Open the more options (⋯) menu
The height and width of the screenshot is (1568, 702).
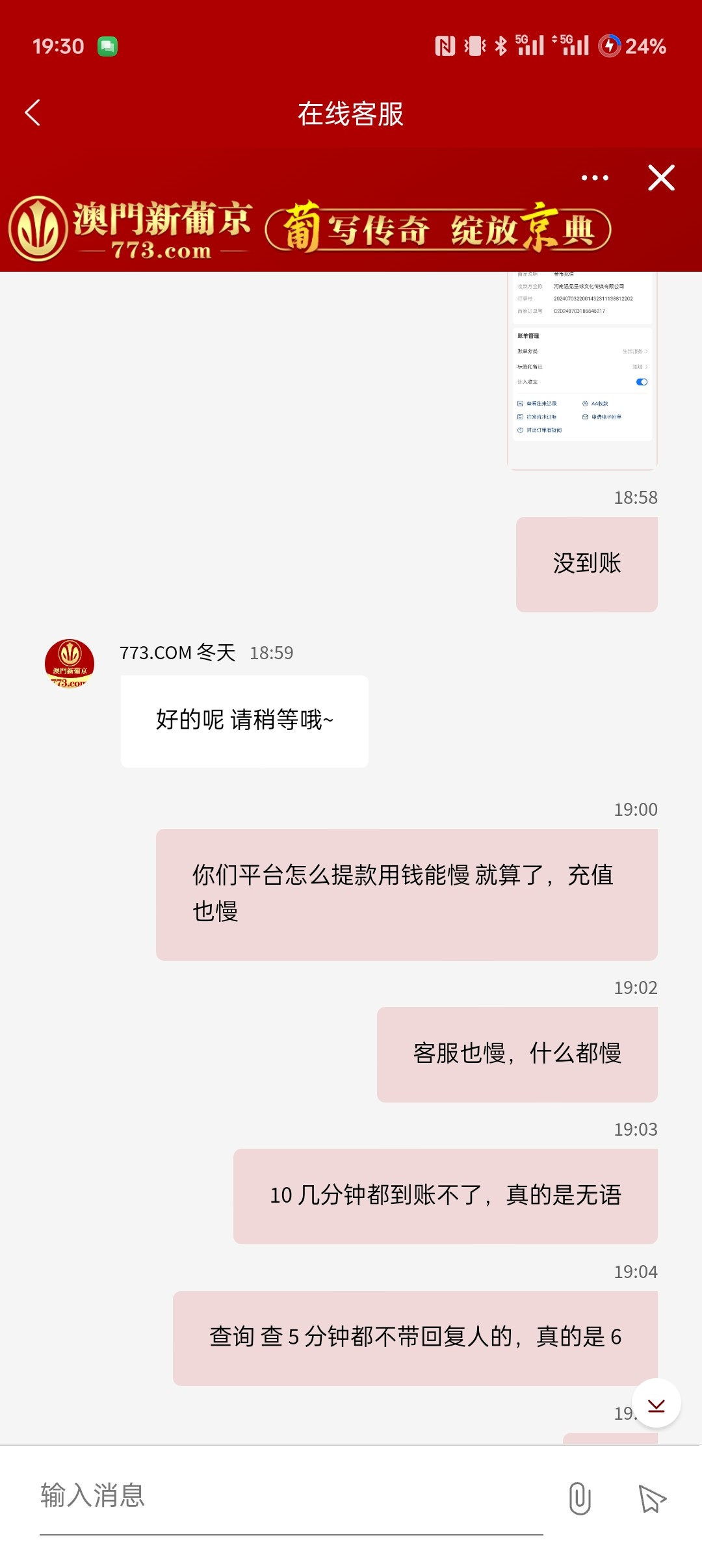[595, 177]
